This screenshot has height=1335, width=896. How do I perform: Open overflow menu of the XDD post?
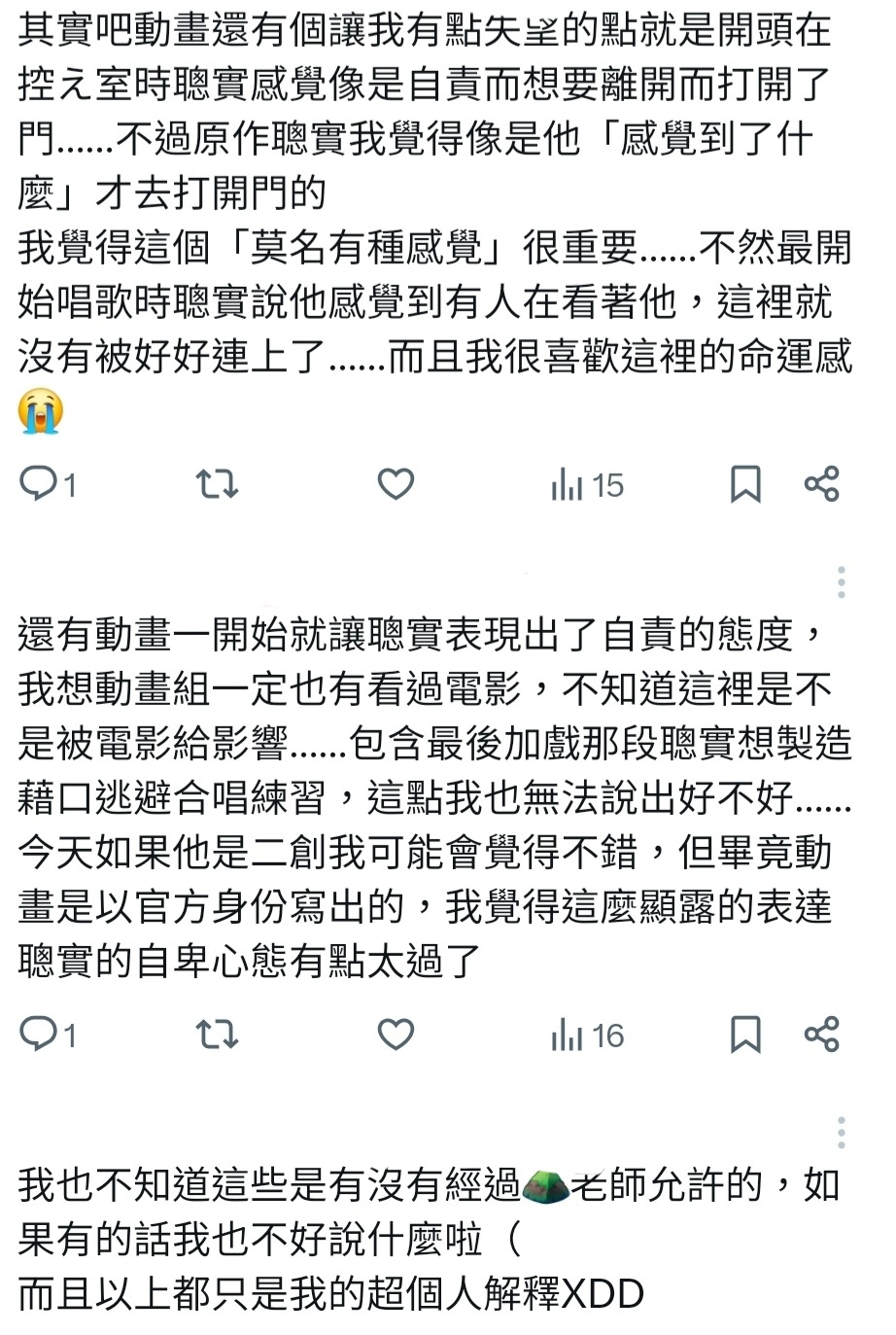(842, 1133)
